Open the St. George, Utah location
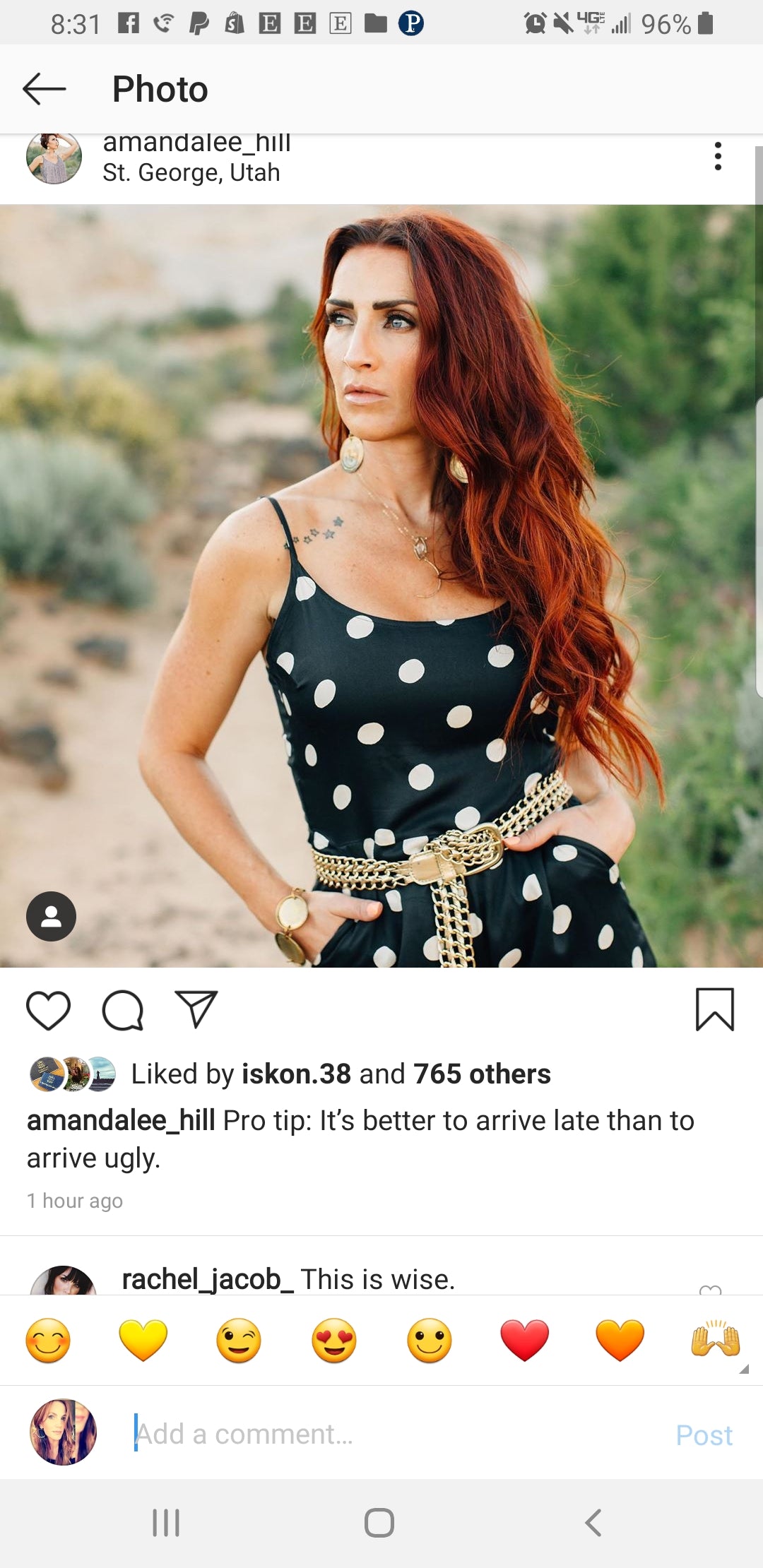 click(x=191, y=173)
